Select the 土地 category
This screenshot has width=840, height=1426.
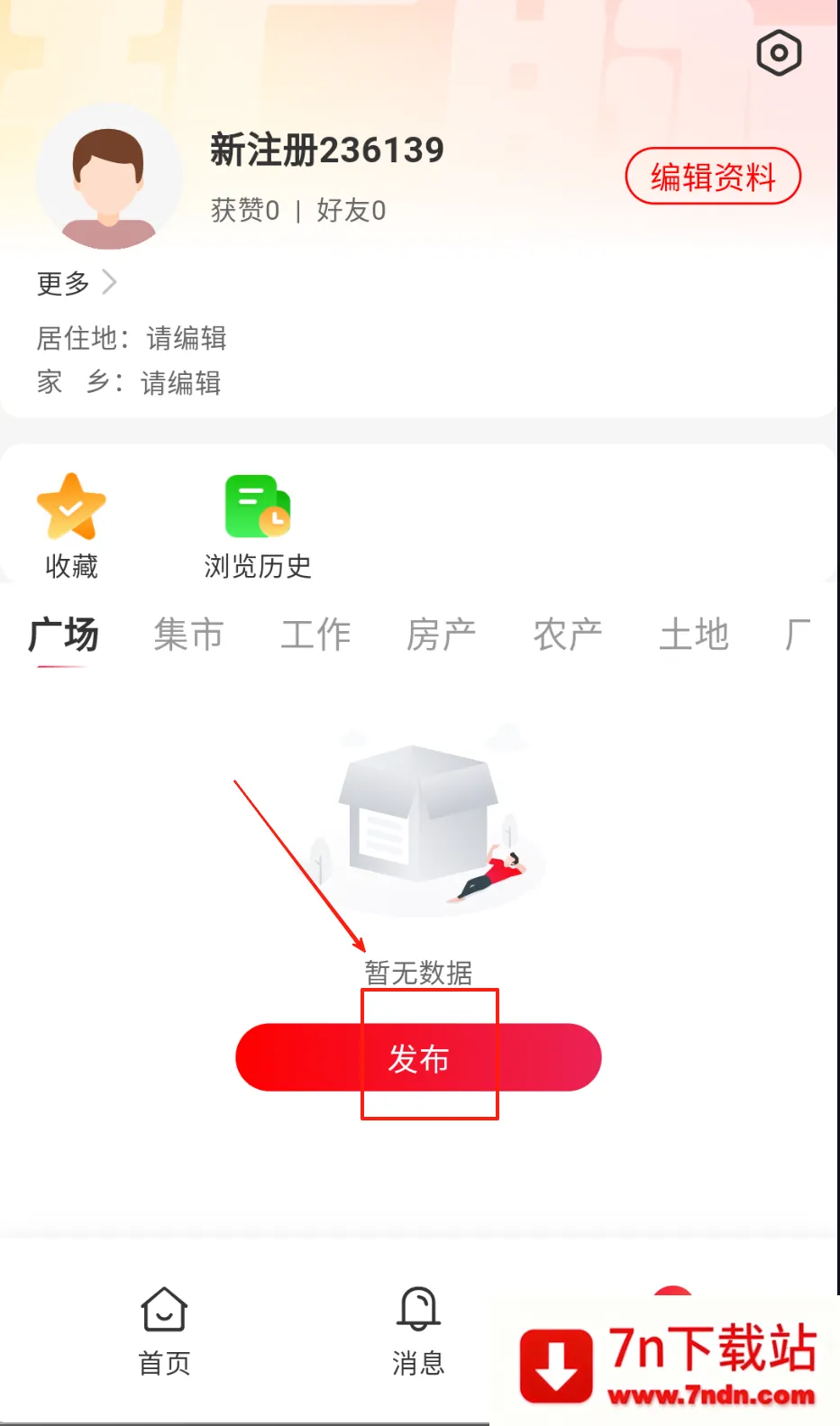[693, 635]
